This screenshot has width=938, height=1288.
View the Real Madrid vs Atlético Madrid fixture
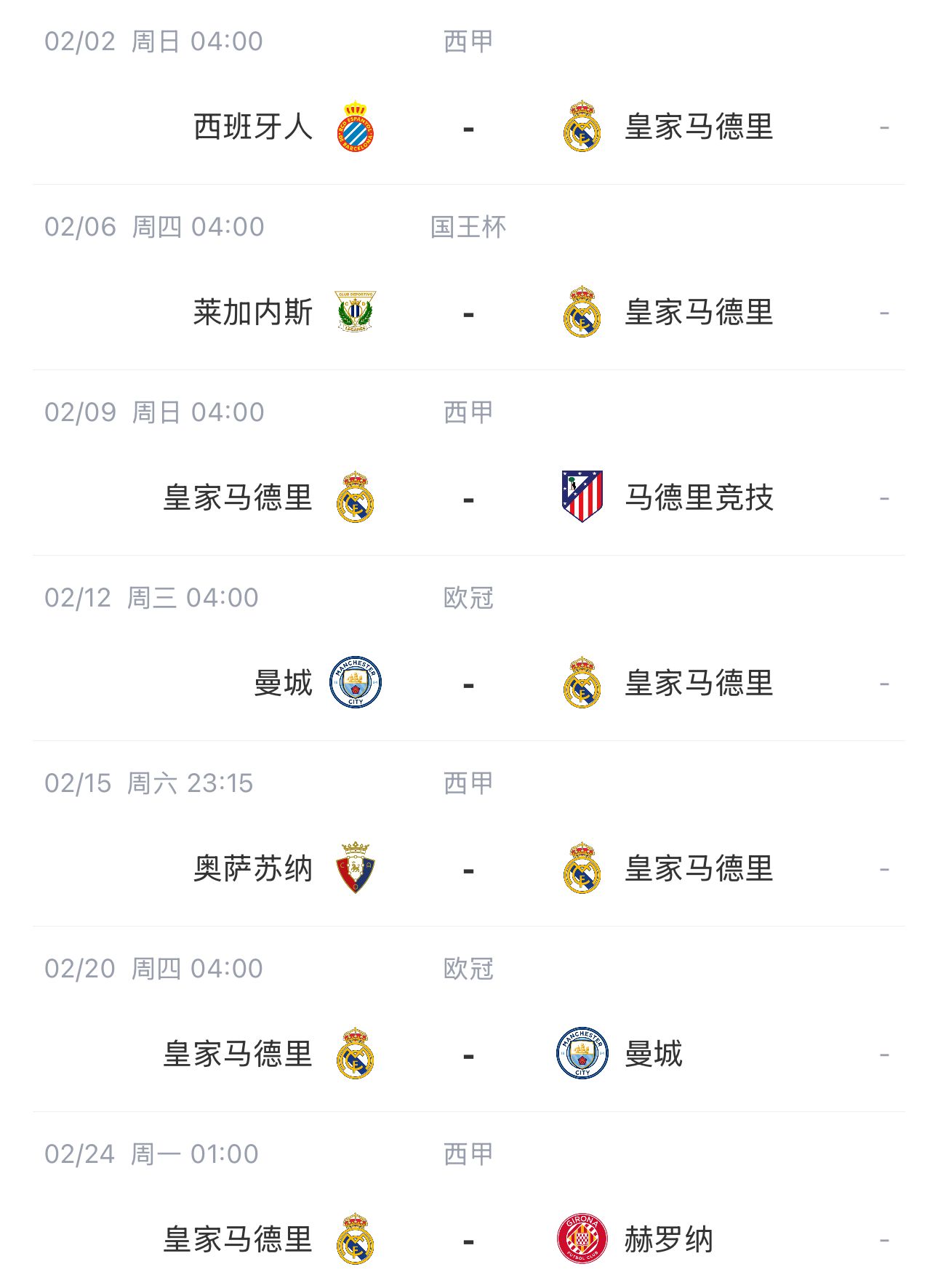coord(468,499)
